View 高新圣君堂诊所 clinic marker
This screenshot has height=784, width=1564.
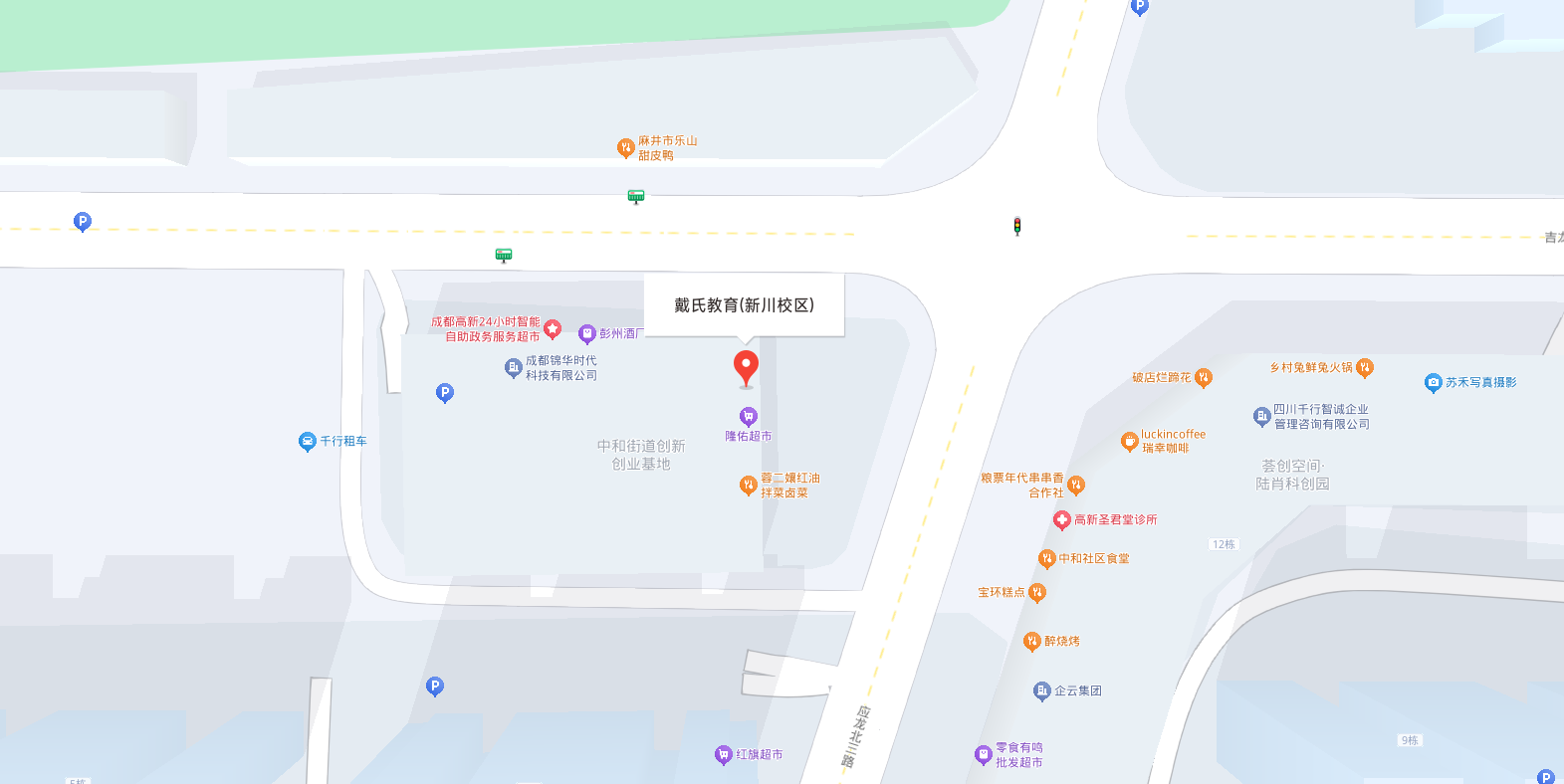[1062, 520]
